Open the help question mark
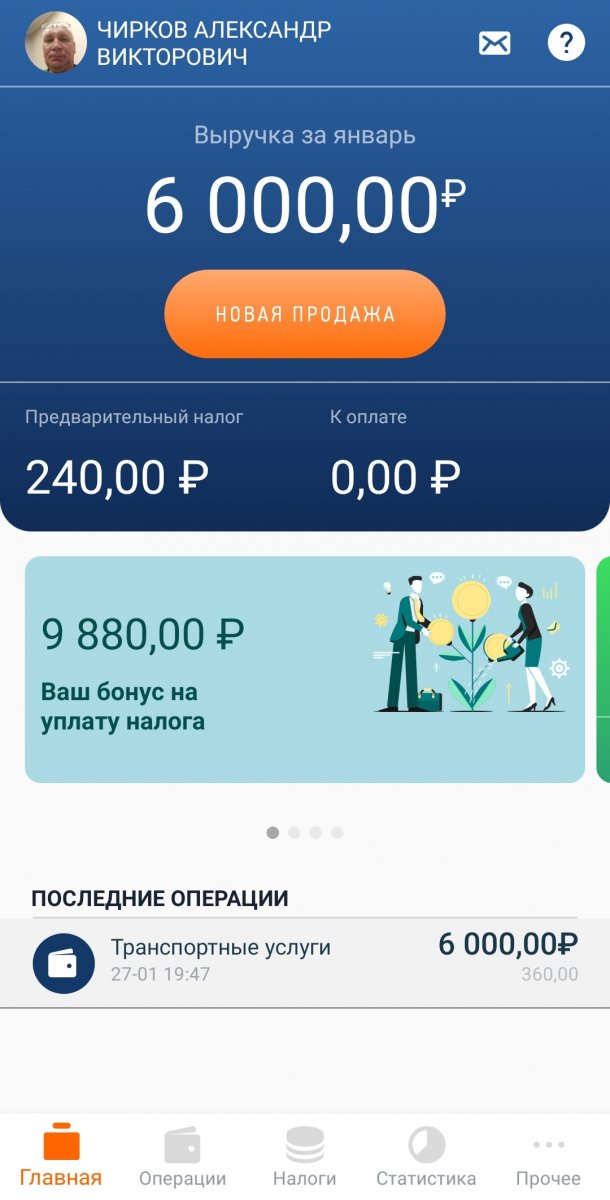The height and width of the screenshot is (1200, 610). [x=566, y=43]
